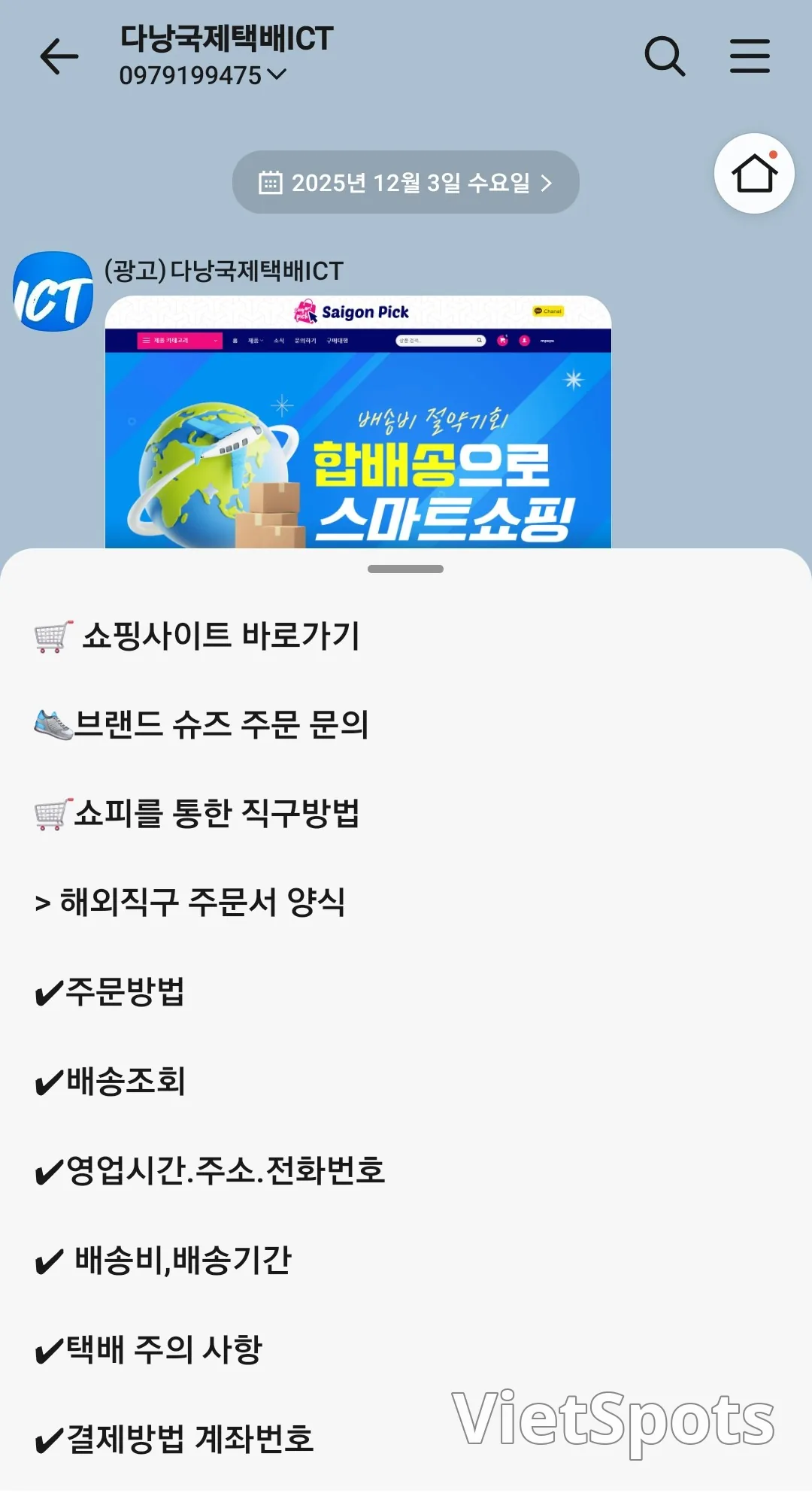This screenshot has height=1496, width=812.
Task: Go back using the back arrow
Action: tap(59, 56)
